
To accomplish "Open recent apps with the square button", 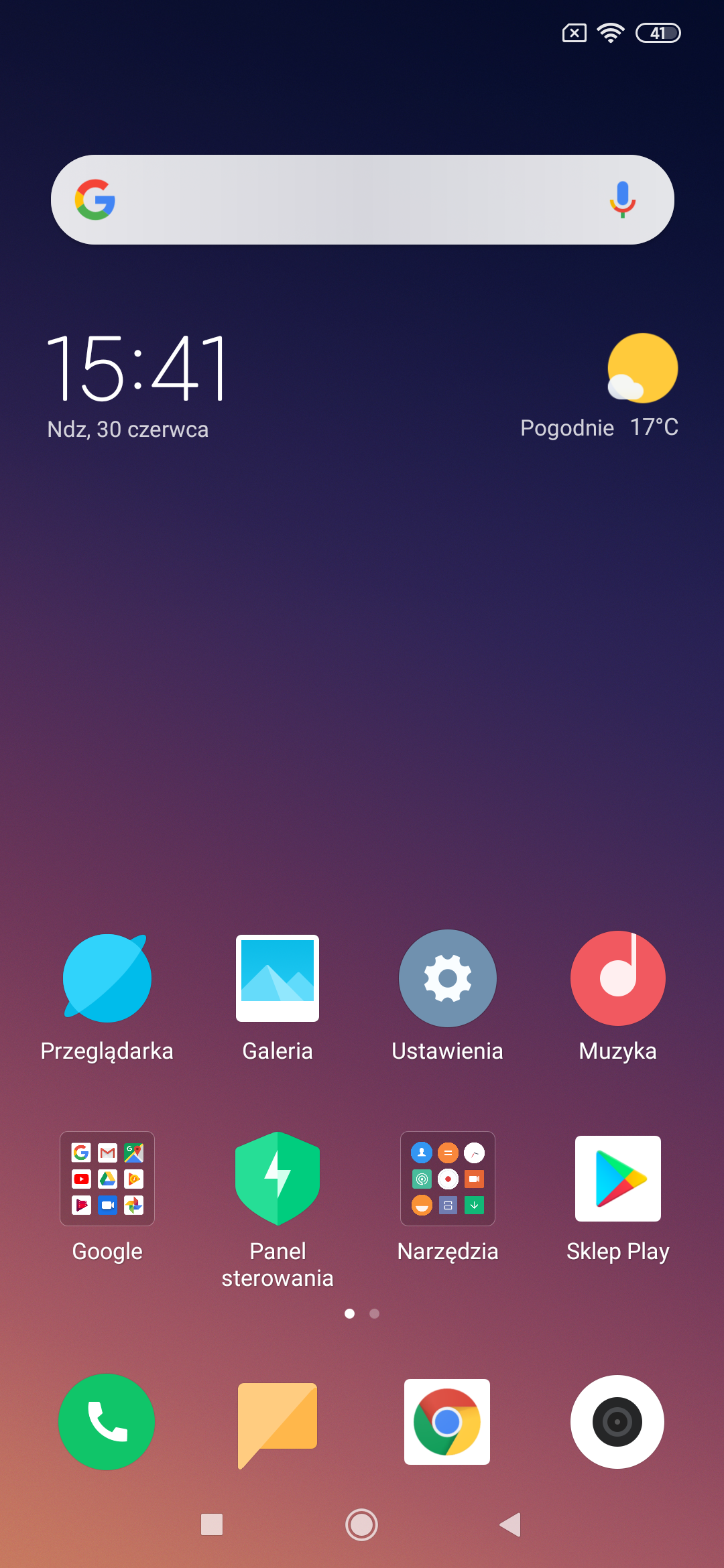I will (x=212, y=1524).
